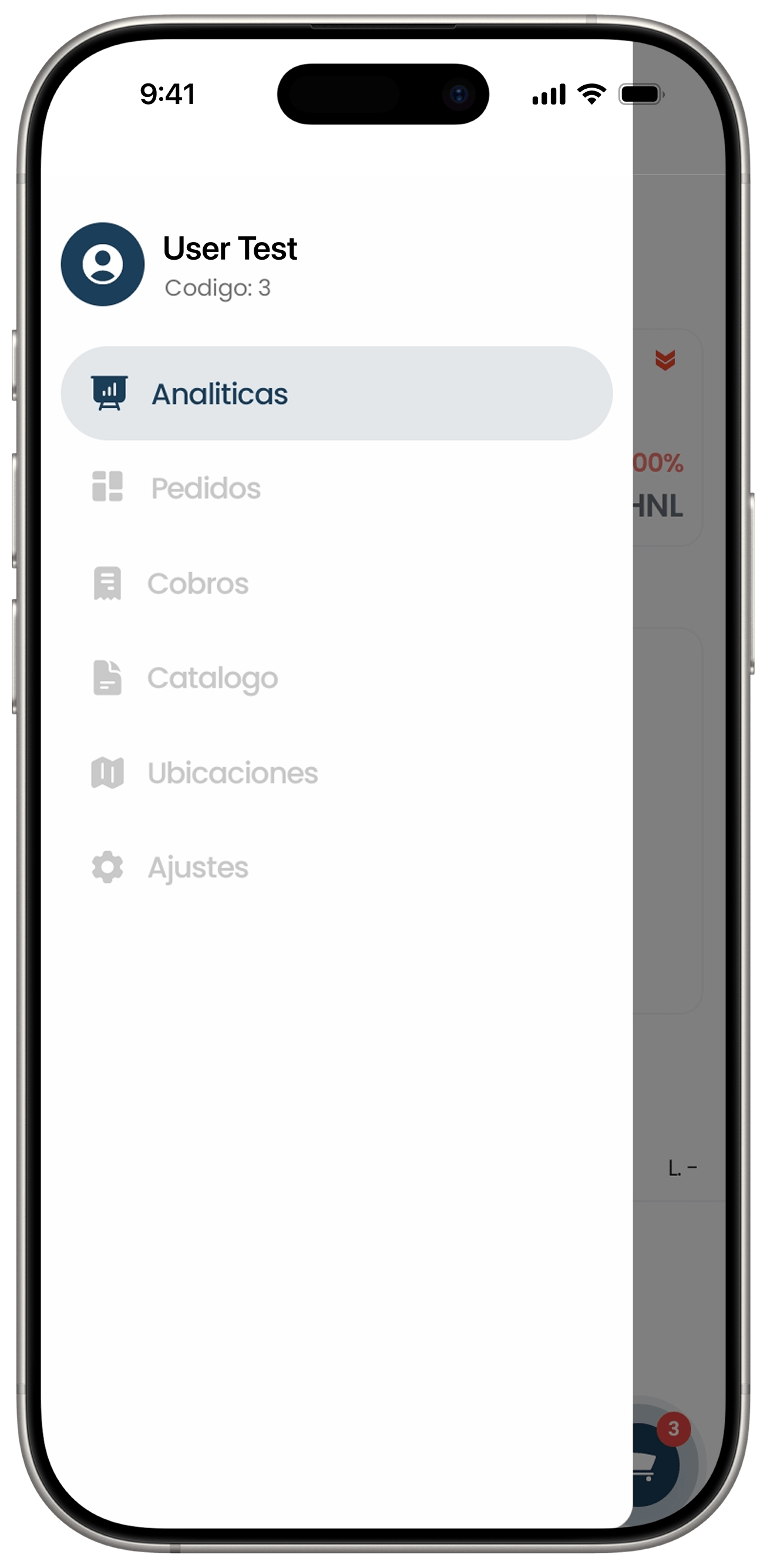Image resolution: width=767 pixels, height=1568 pixels.
Task: Open the Cobros menu item
Action: click(x=198, y=583)
